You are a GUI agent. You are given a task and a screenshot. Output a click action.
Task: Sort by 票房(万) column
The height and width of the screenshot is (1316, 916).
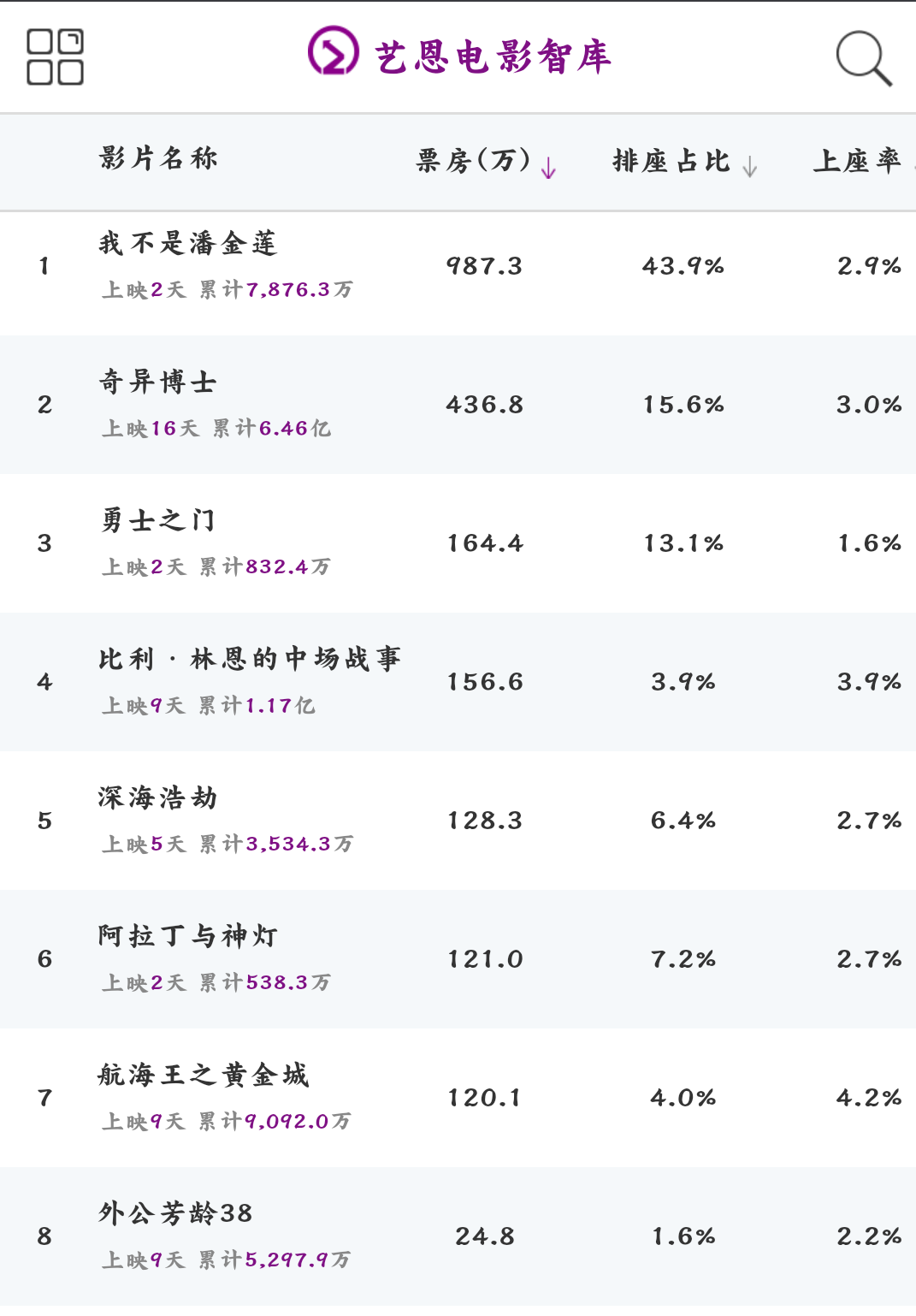click(x=486, y=162)
